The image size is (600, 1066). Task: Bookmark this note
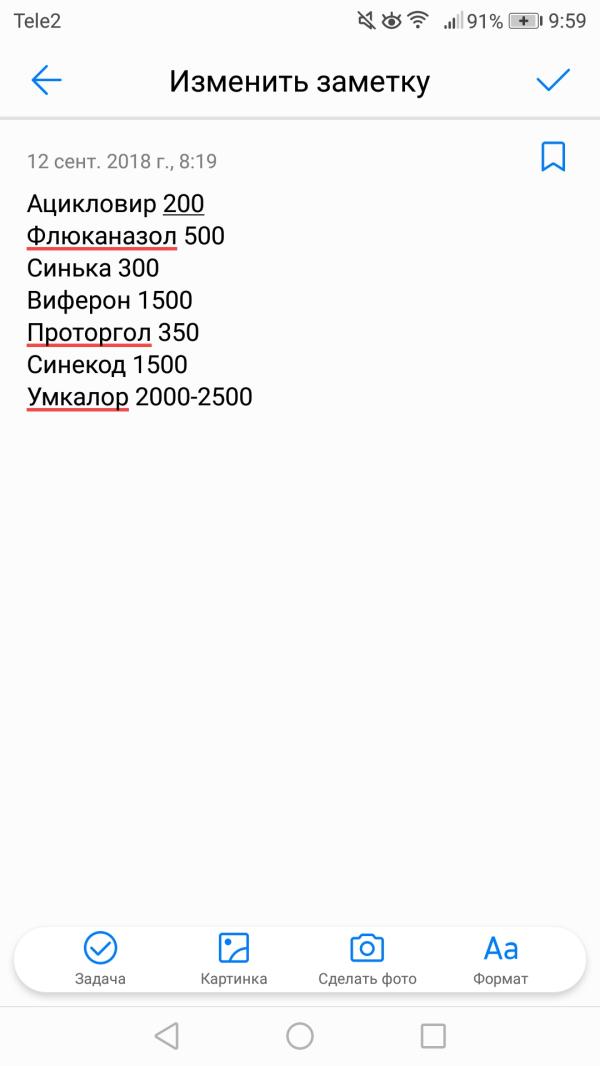click(x=553, y=157)
